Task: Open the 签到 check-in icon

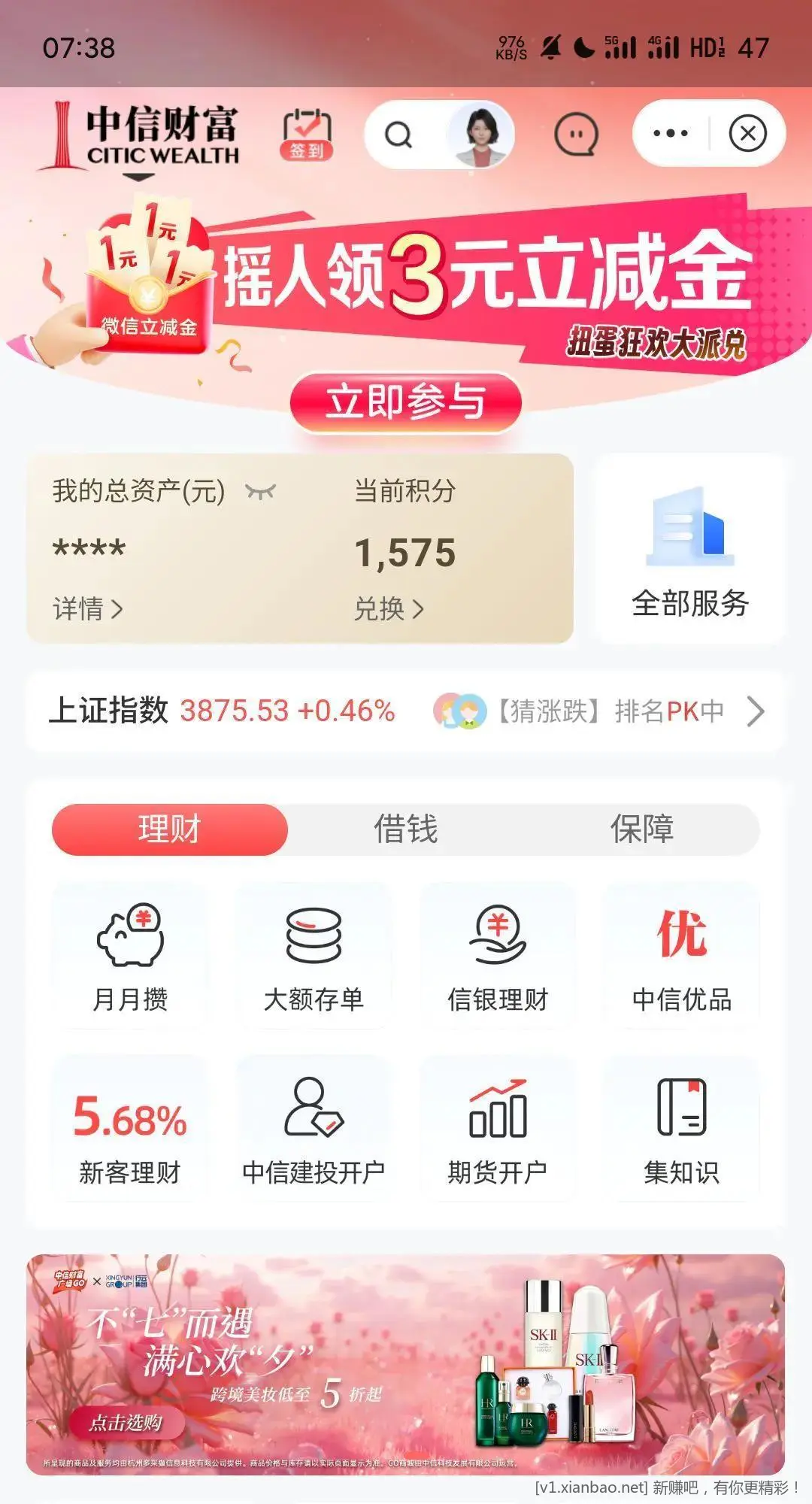Action: [307, 135]
